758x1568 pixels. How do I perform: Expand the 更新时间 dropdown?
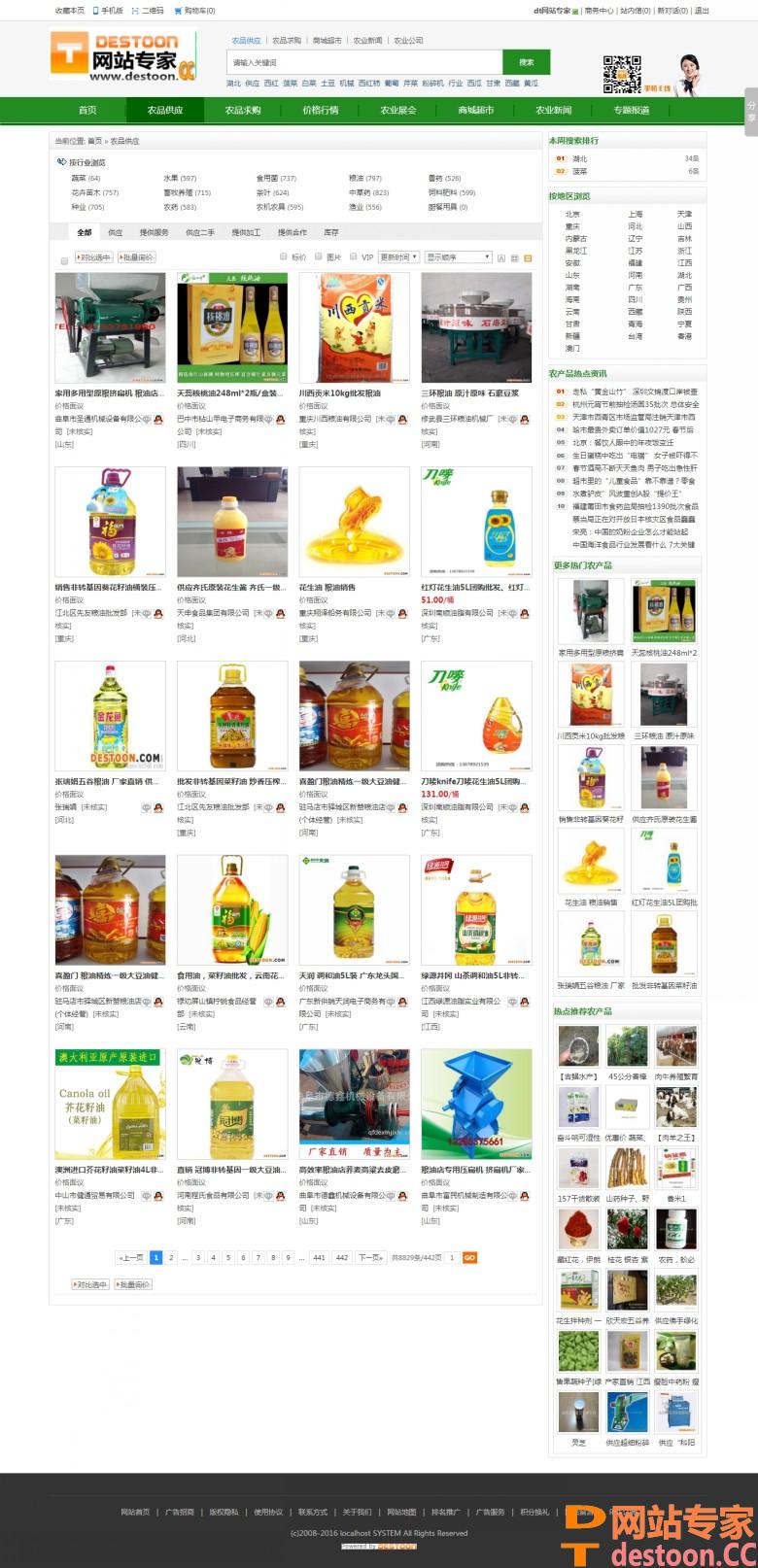pos(396,257)
